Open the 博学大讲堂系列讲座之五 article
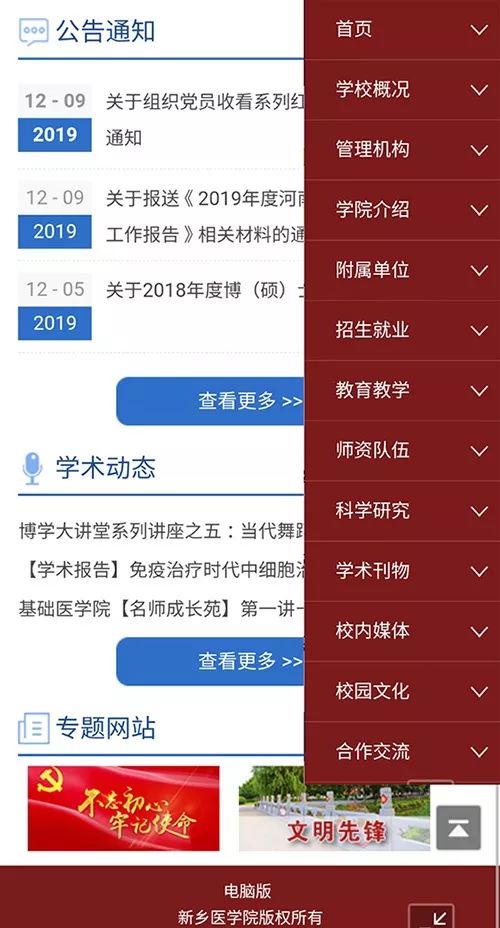This screenshot has height=928, width=500. 162,530
